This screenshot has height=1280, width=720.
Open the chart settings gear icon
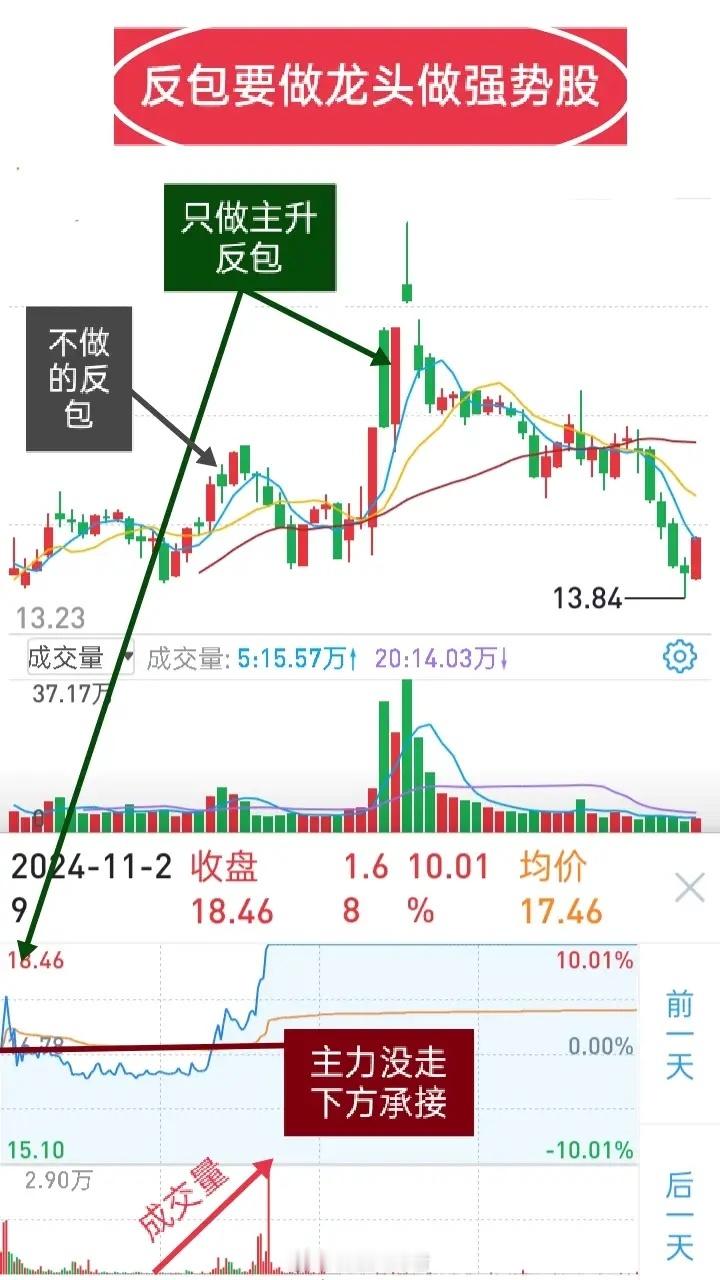[x=679, y=657]
